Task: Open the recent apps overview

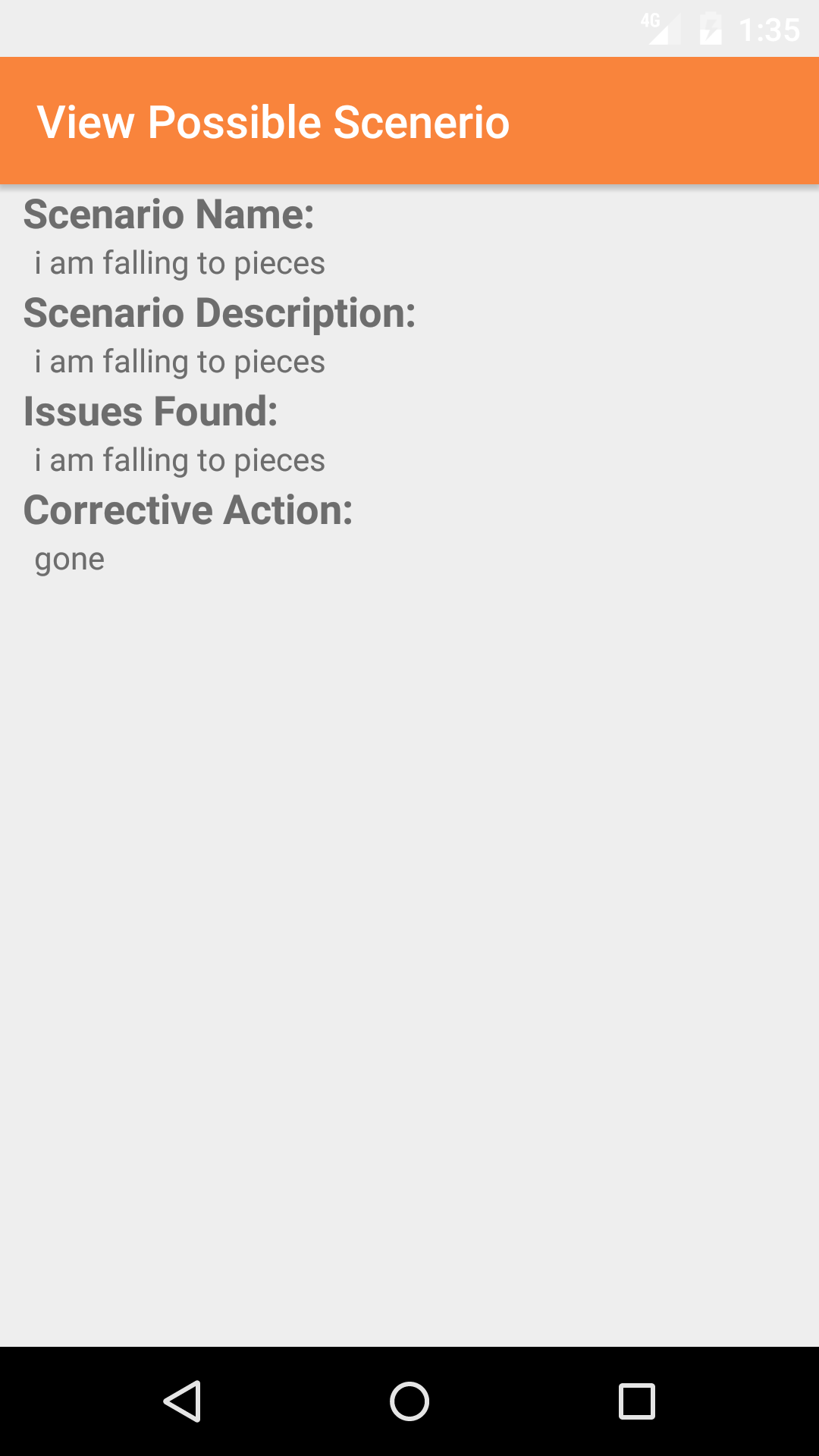Action: (x=637, y=1401)
